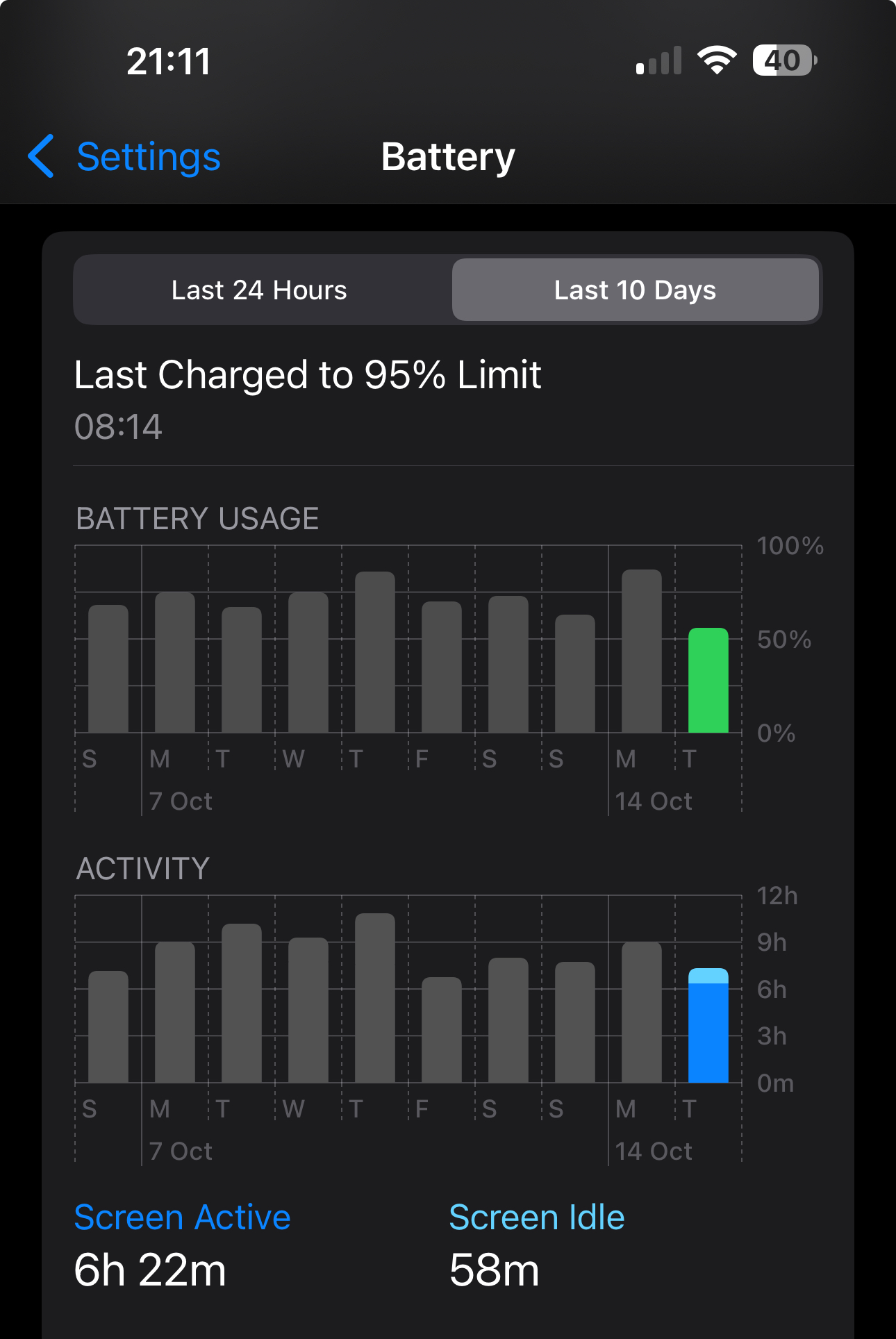Choose 7 Oct Monday bar in Activity chart
The width and height of the screenshot is (896, 1339).
pyautogui.click(x=174, y=1013)
